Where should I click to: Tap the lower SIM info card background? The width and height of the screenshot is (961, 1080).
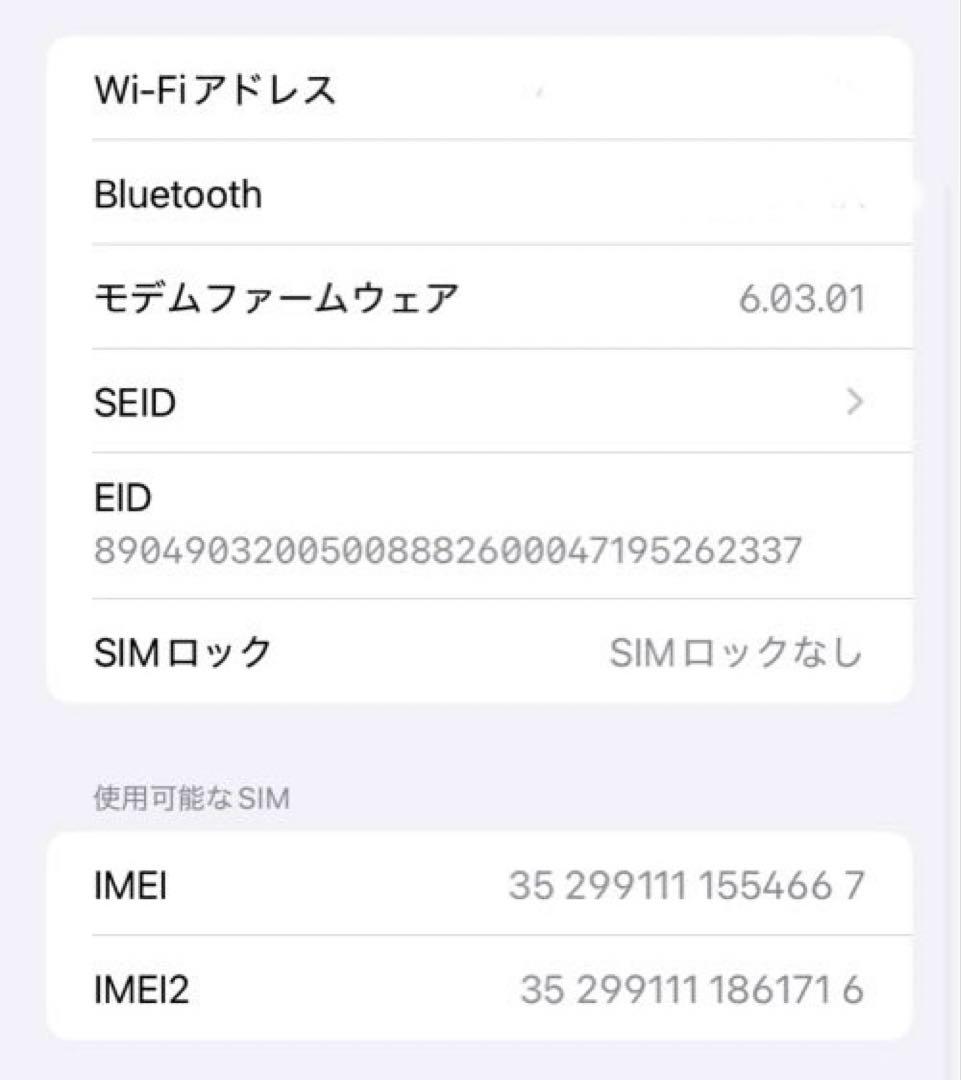480,937
